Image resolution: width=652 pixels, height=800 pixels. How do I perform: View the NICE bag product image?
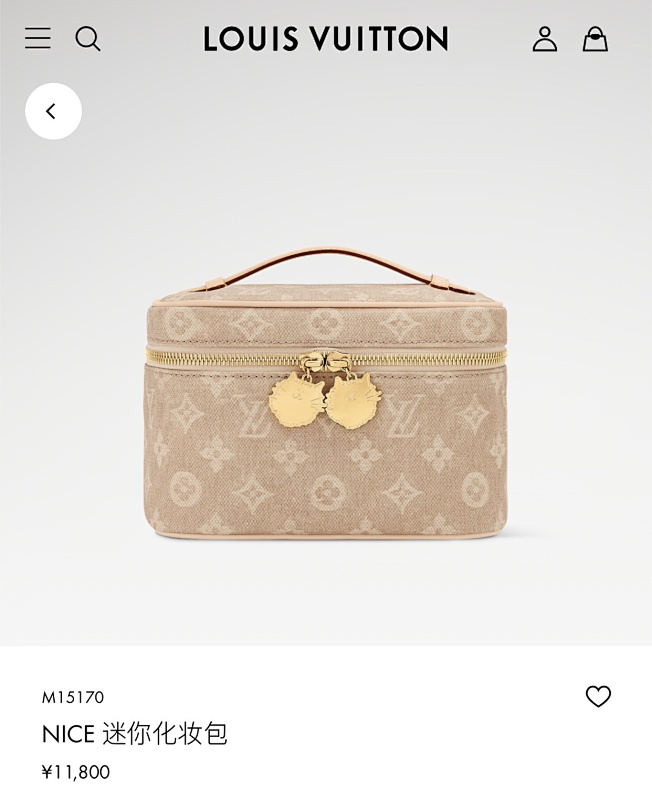click(x=326, y=400)
